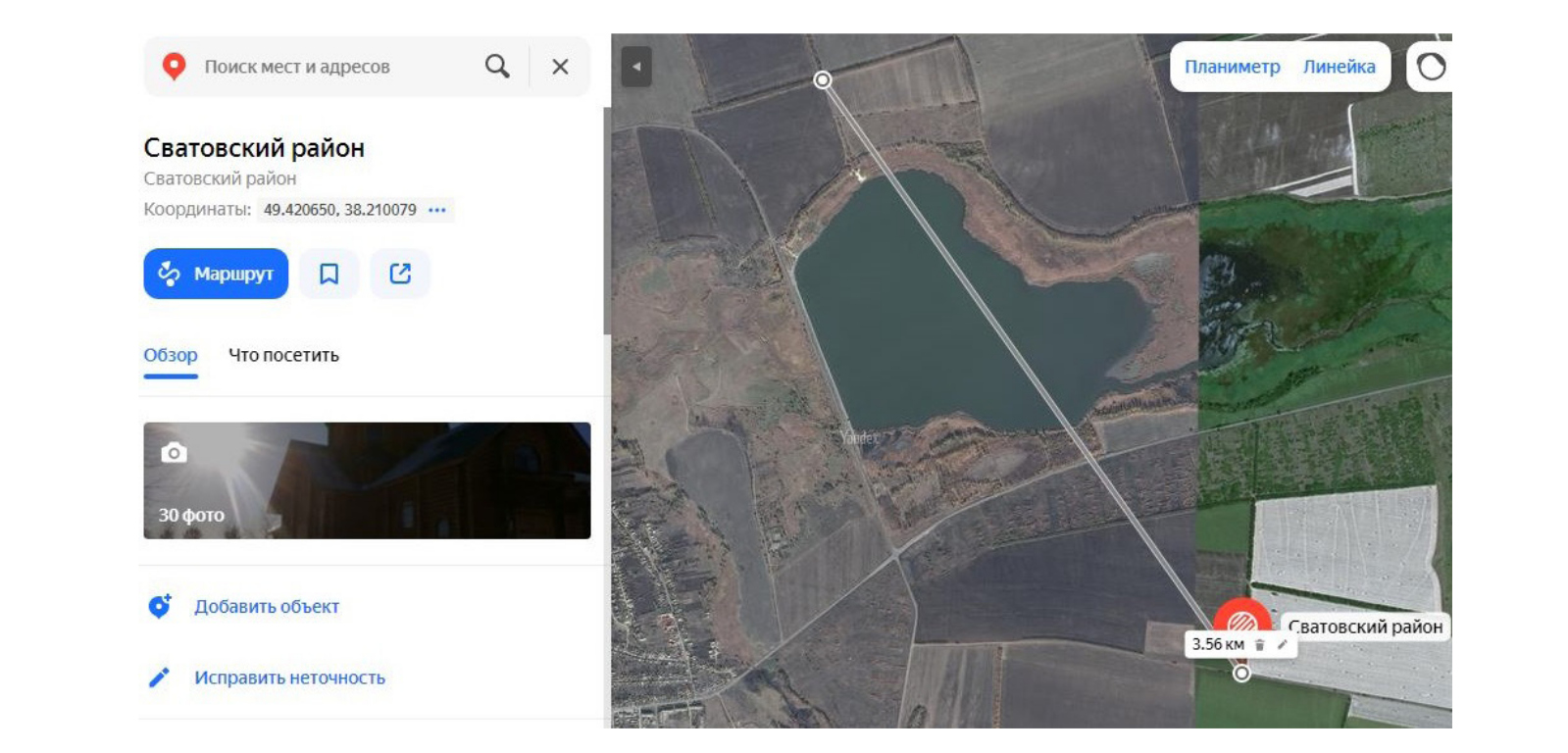
Task: Switch to the Обзор tab
Action: pos(171,355)
